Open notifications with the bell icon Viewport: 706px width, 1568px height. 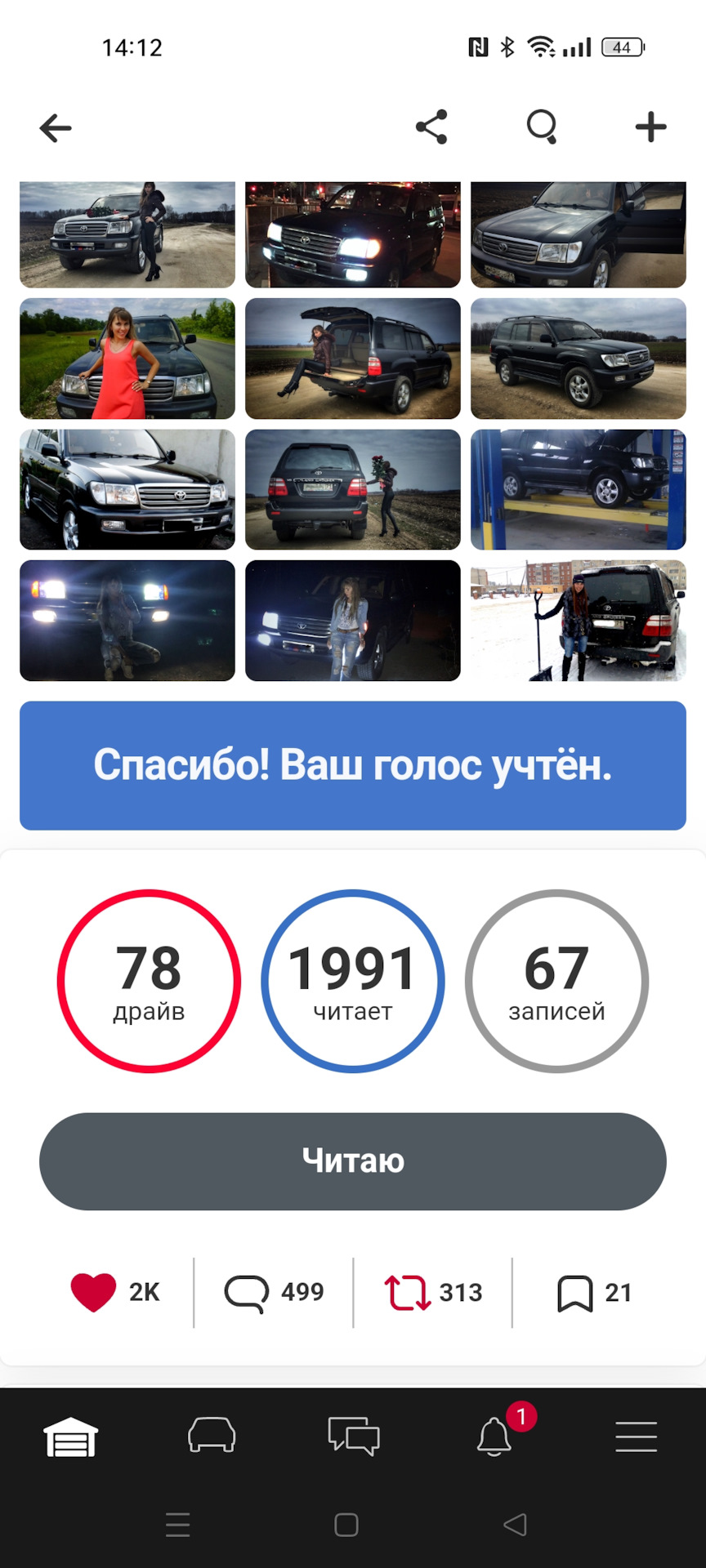tap(494, 1439)
